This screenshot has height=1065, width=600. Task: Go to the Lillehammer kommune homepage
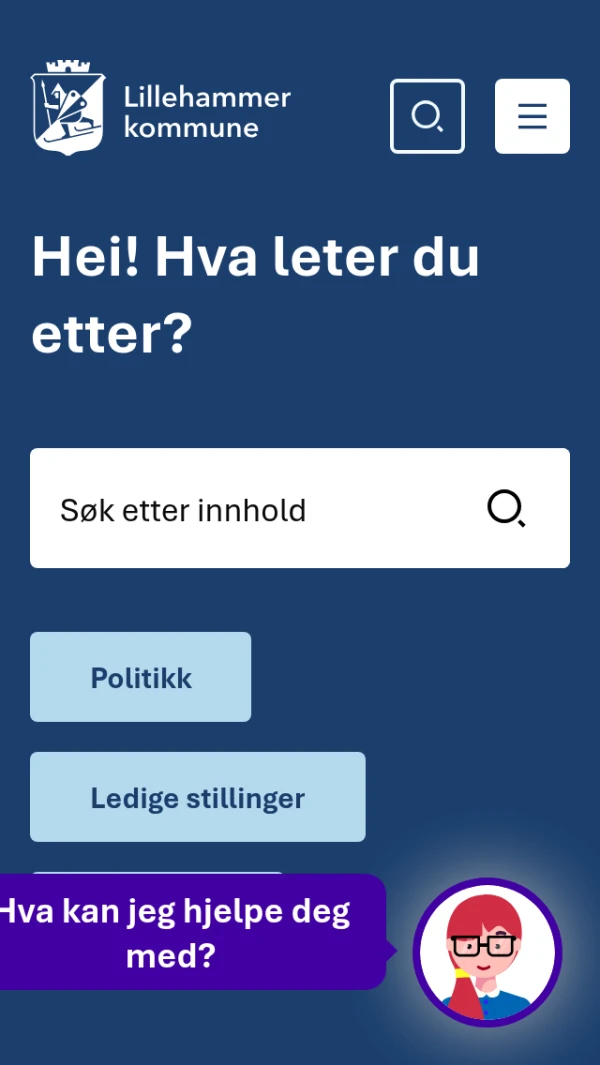(x=162, y=108)
